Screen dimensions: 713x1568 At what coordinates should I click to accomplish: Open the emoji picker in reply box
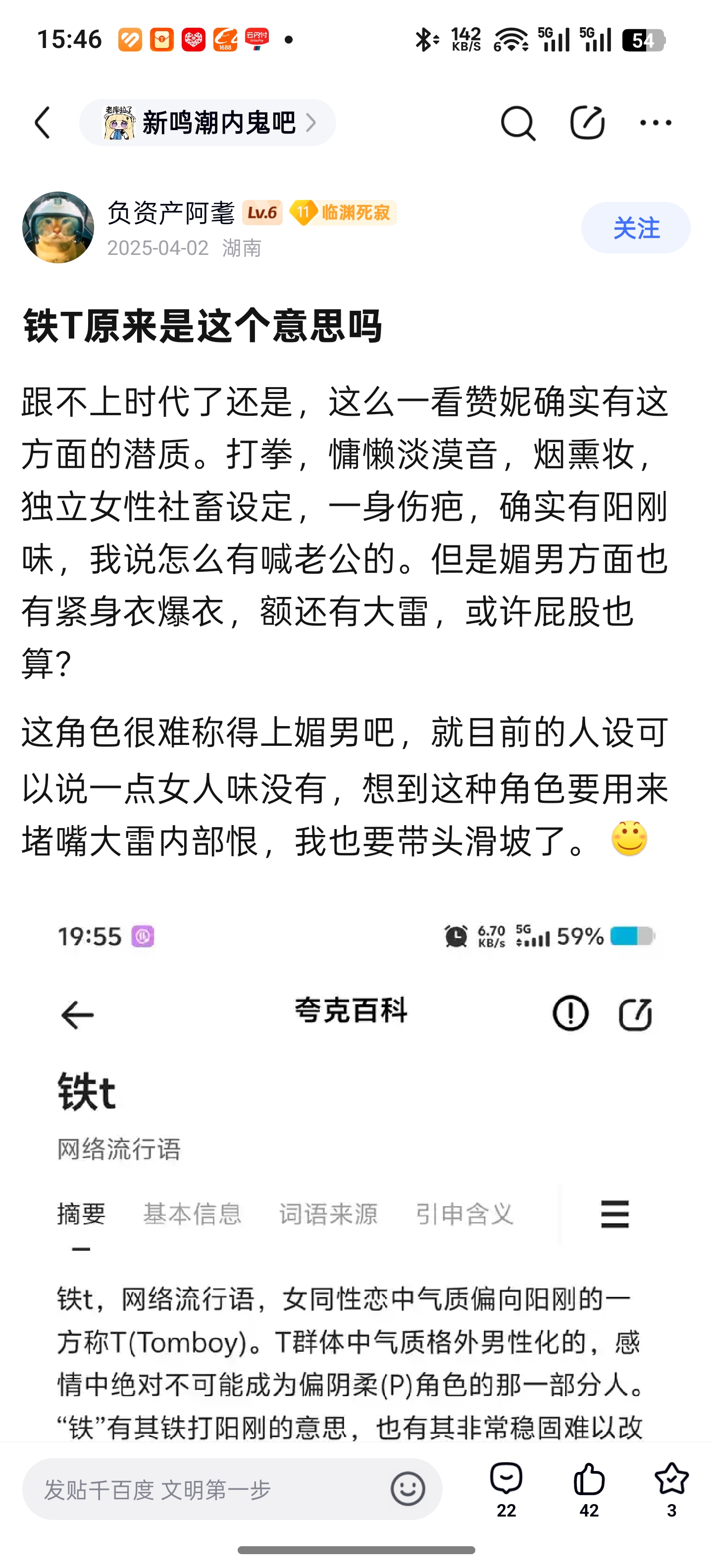pos(407,1489)
